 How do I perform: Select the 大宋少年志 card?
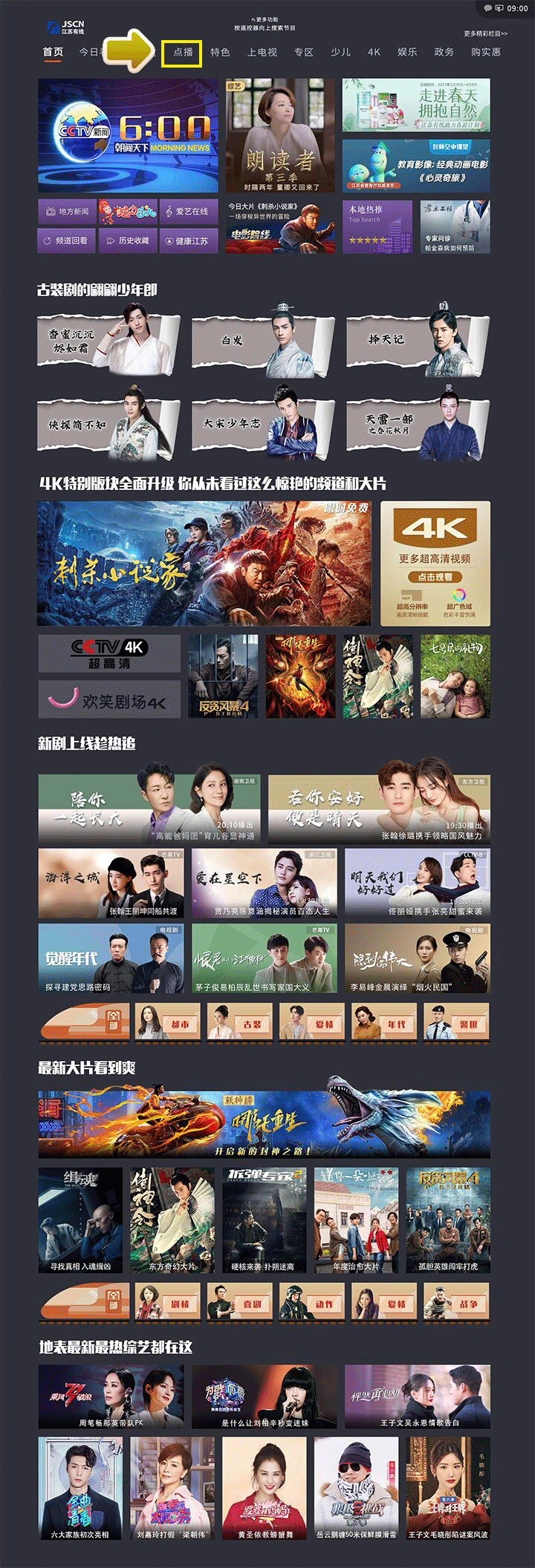(x=263, y=424)
